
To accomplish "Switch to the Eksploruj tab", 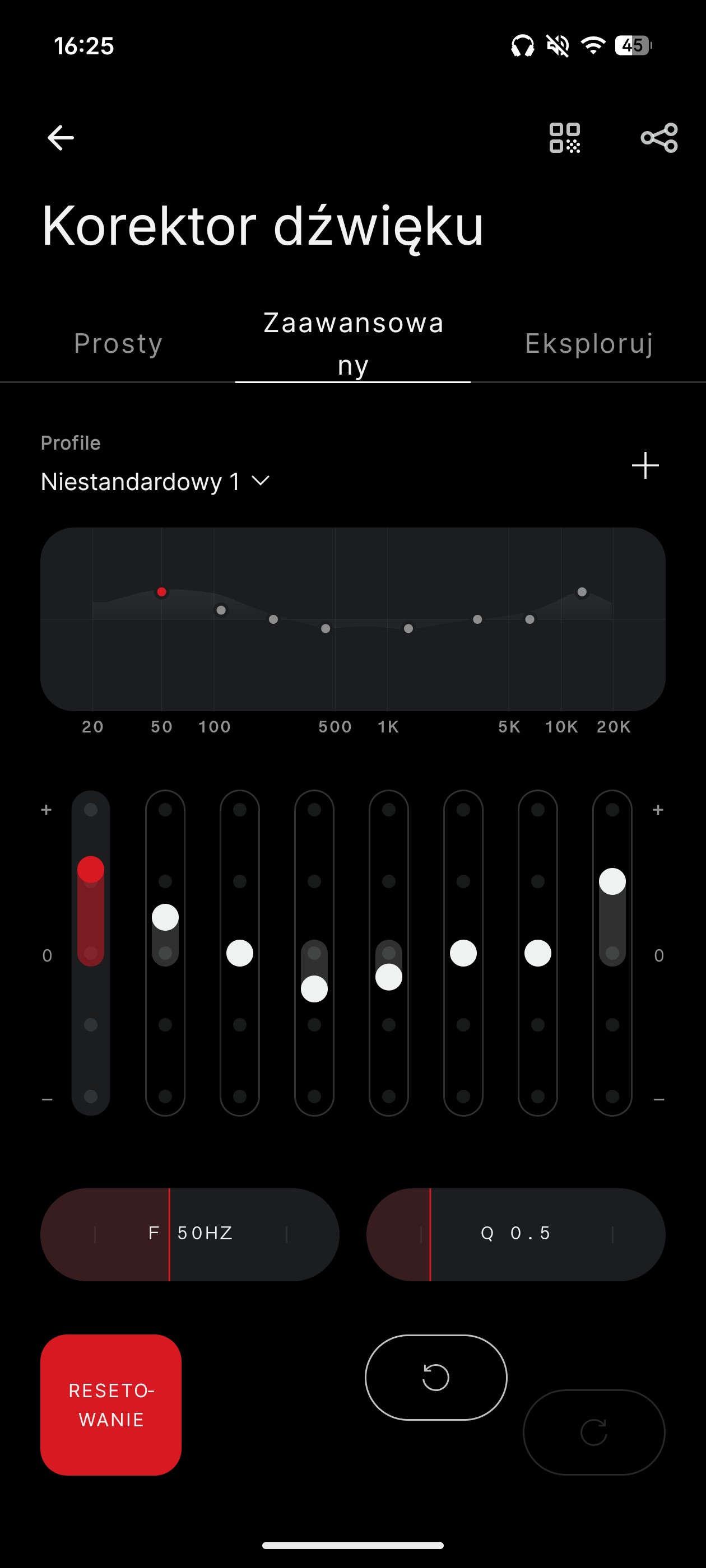I will (x=588, y=343).
